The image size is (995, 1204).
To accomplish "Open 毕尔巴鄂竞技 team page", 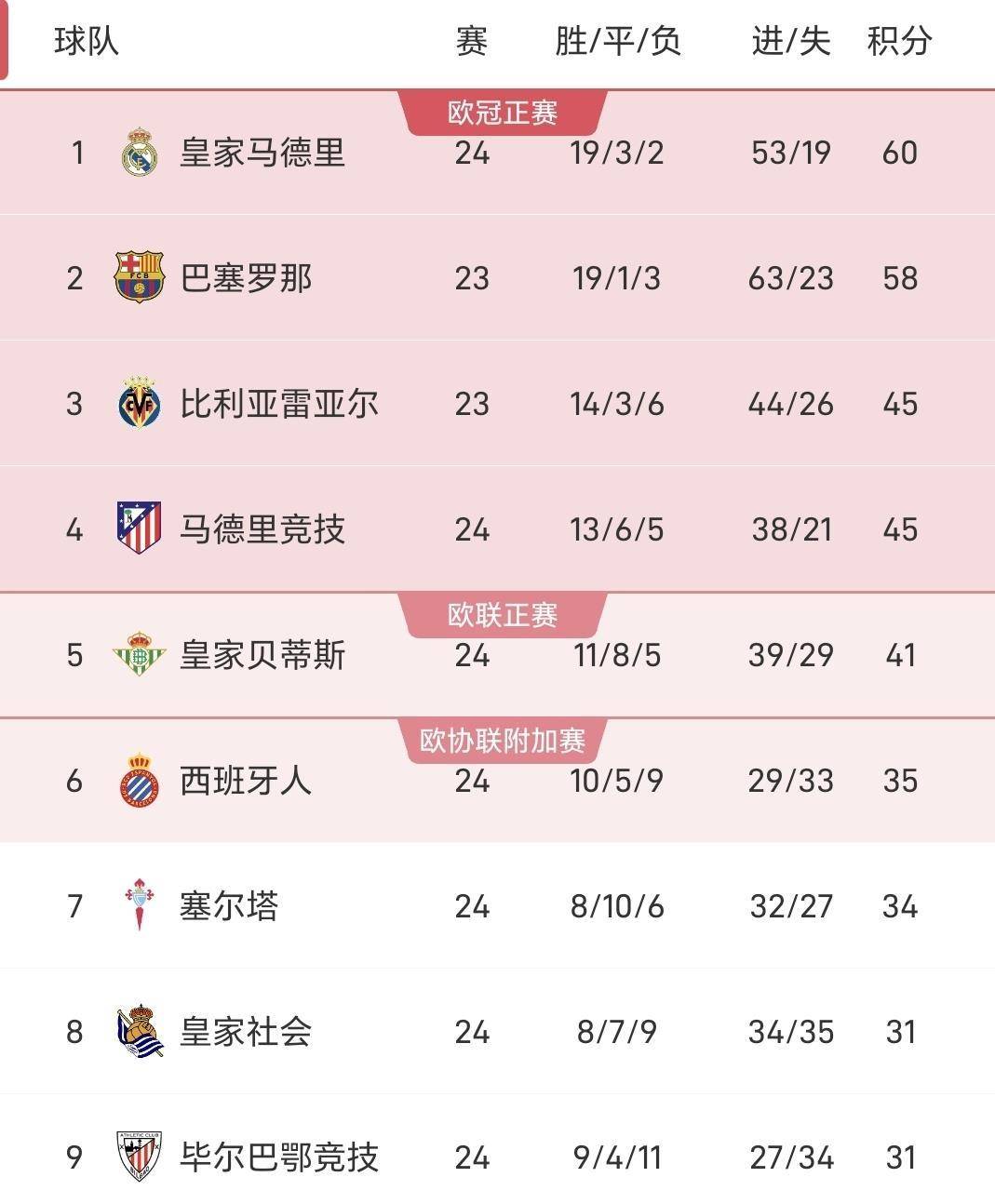I will (x=278, y=1157).
